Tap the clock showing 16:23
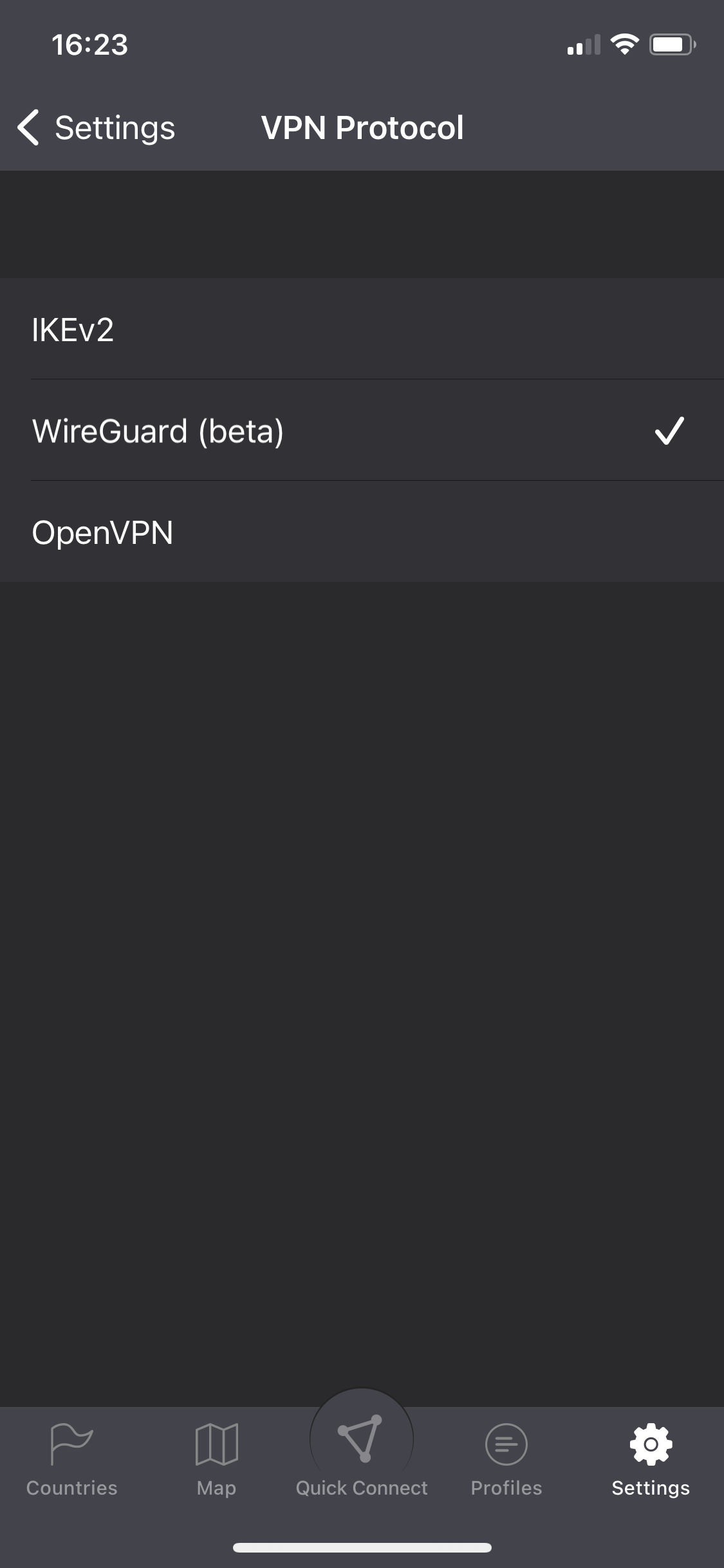The width and height of the screenshot is (724, 1568). 89,44
